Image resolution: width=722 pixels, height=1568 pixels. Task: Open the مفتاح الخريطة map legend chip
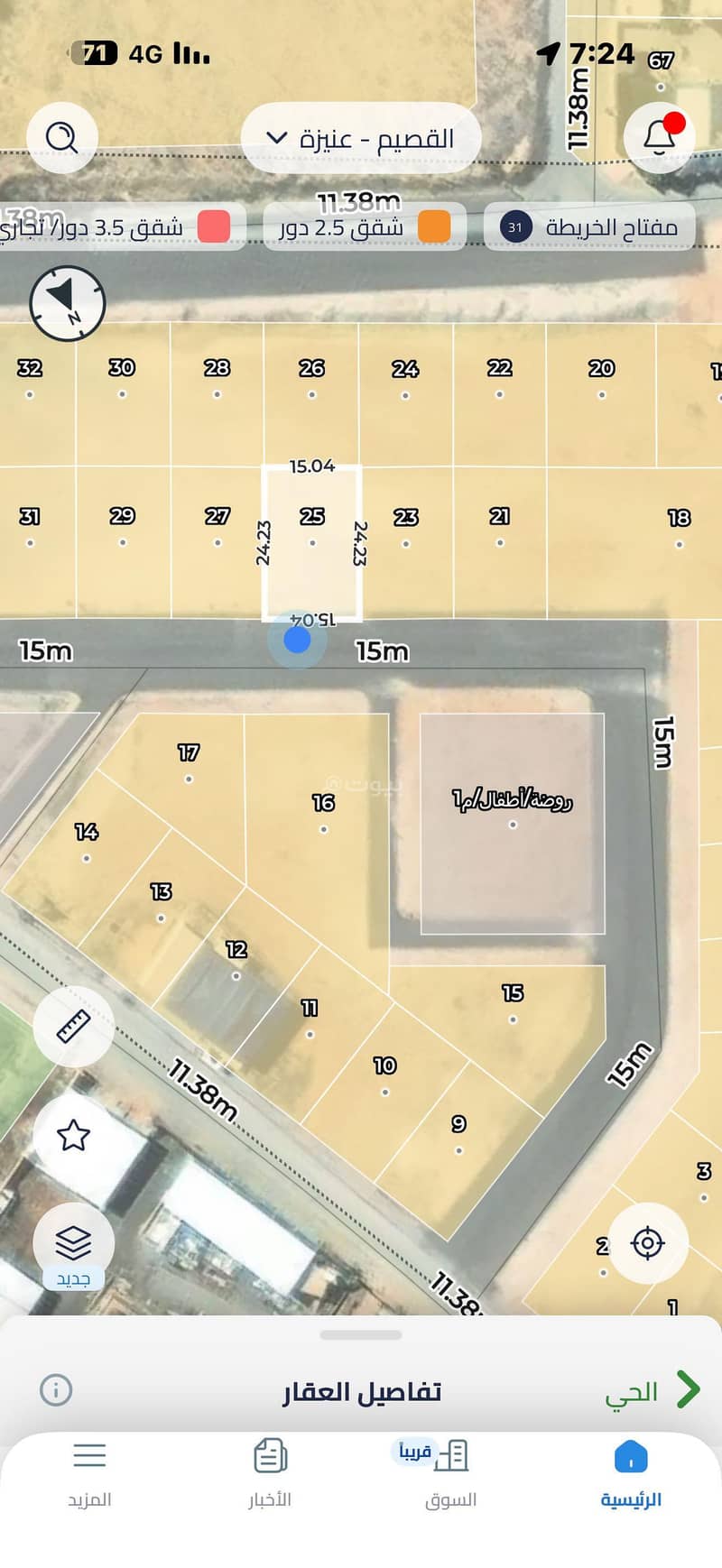click(589, 226)
